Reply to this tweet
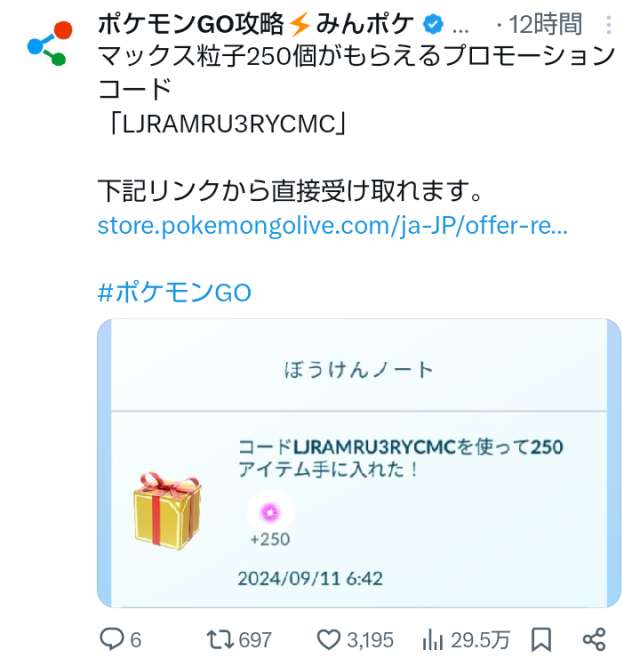This screenshot has width=640, height=666. [120, 639]
